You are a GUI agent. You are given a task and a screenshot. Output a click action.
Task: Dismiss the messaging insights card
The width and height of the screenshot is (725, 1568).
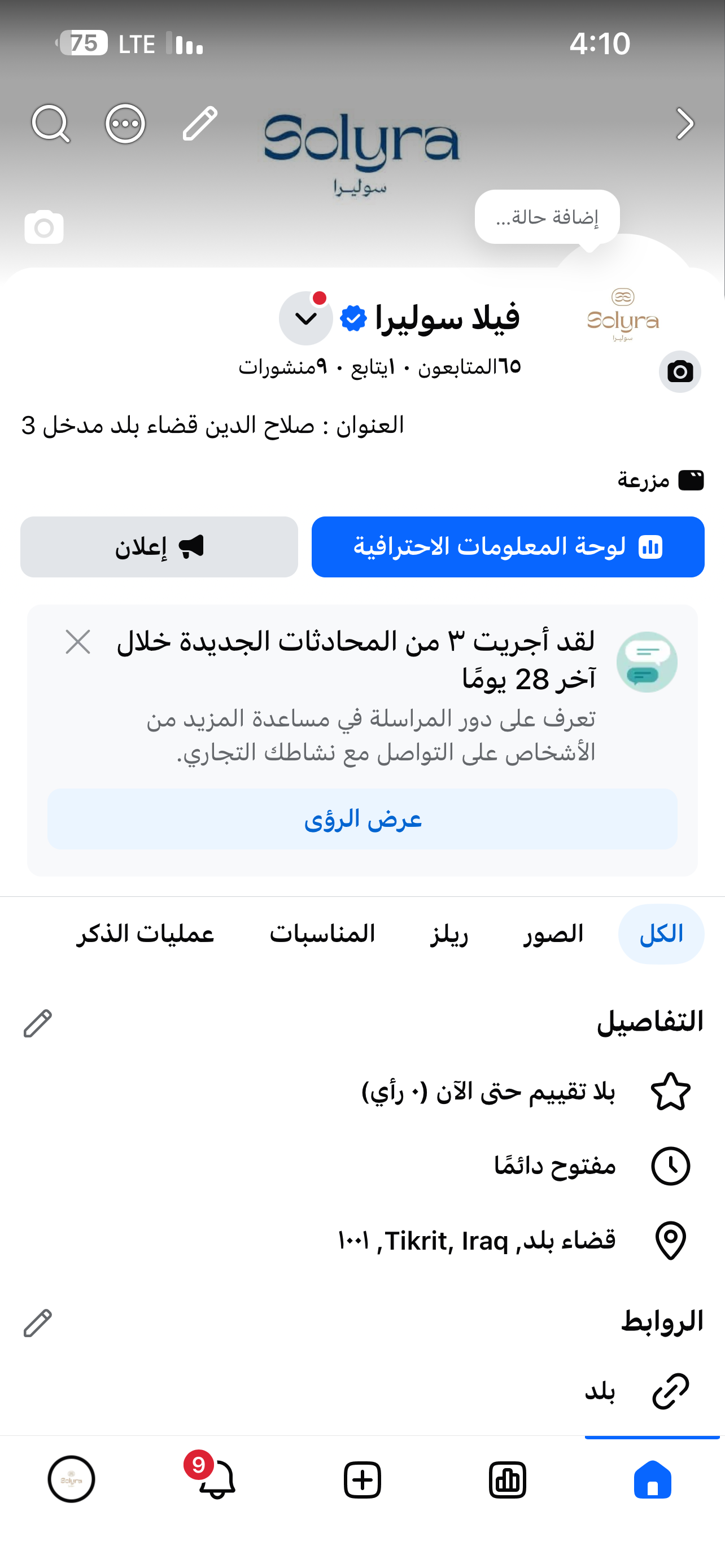tap(78, 642)
